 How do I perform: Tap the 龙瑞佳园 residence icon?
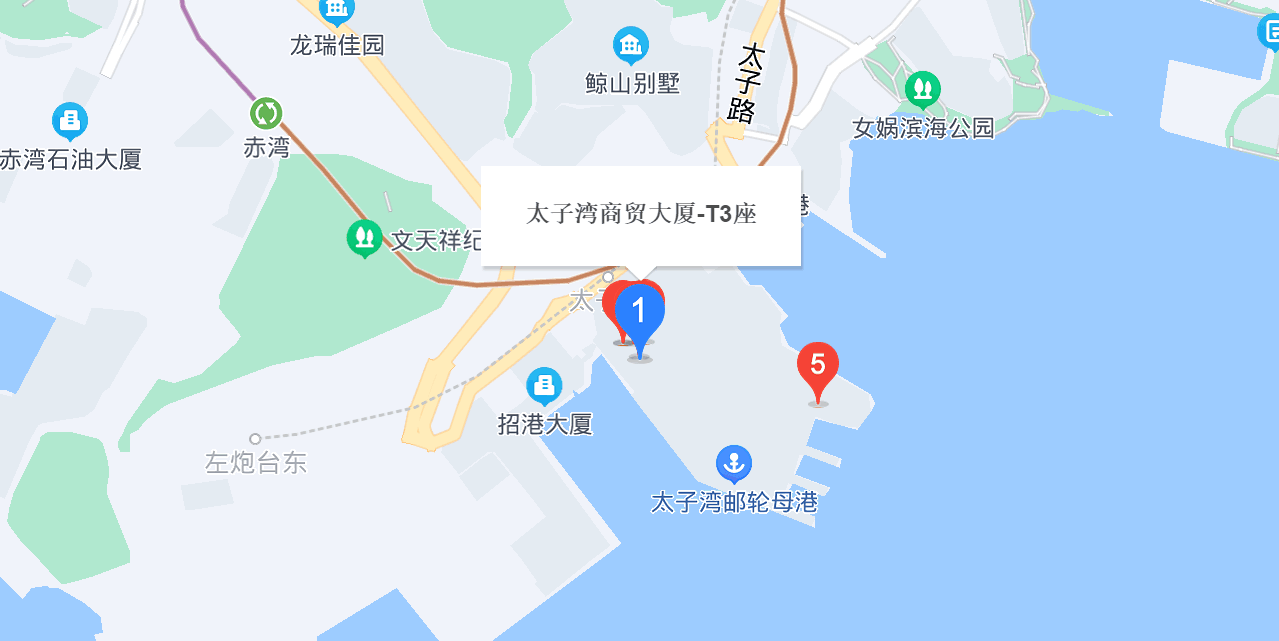tap(336, 10)
